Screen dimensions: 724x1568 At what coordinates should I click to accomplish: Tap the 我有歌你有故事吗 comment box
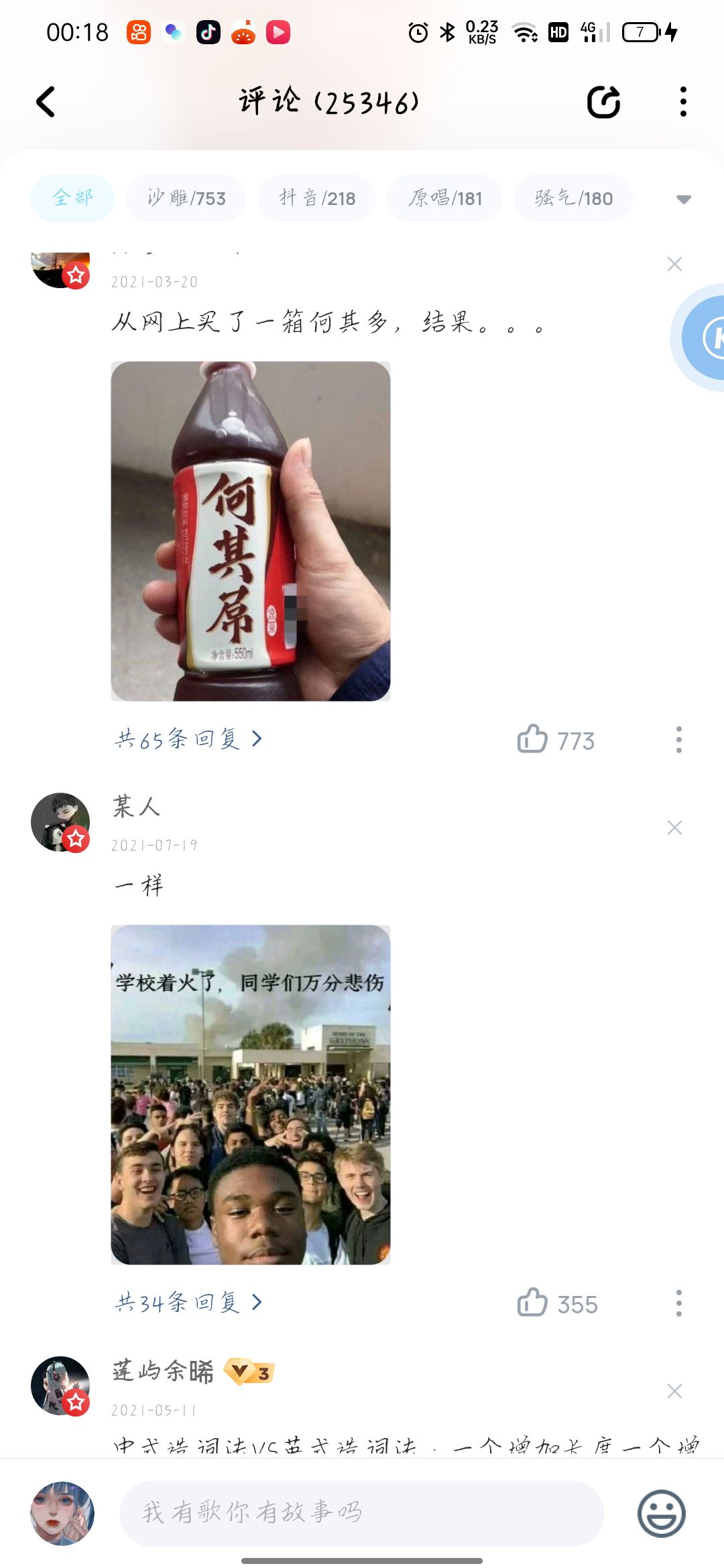[362, 1513]
